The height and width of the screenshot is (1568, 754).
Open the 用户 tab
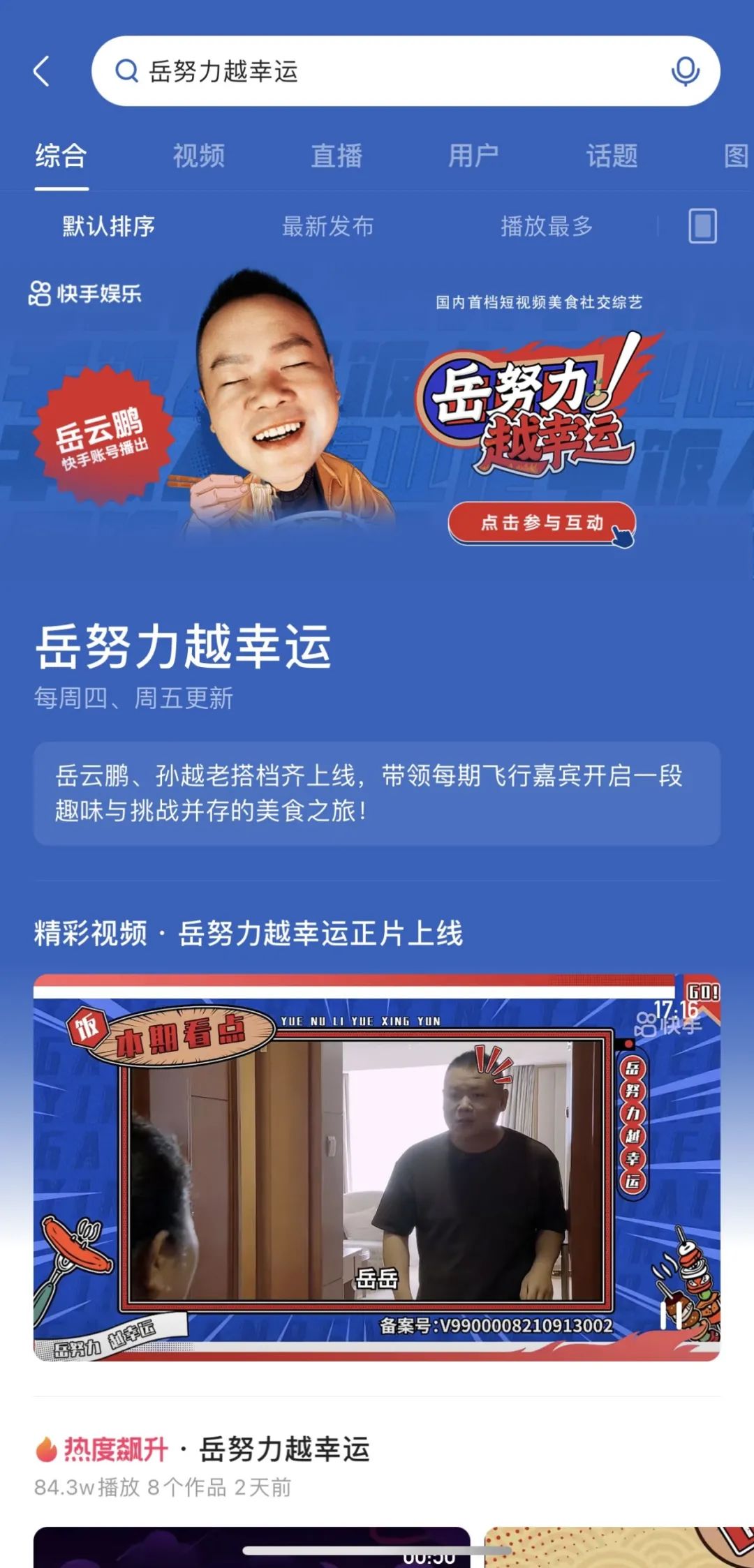(473, 156)
